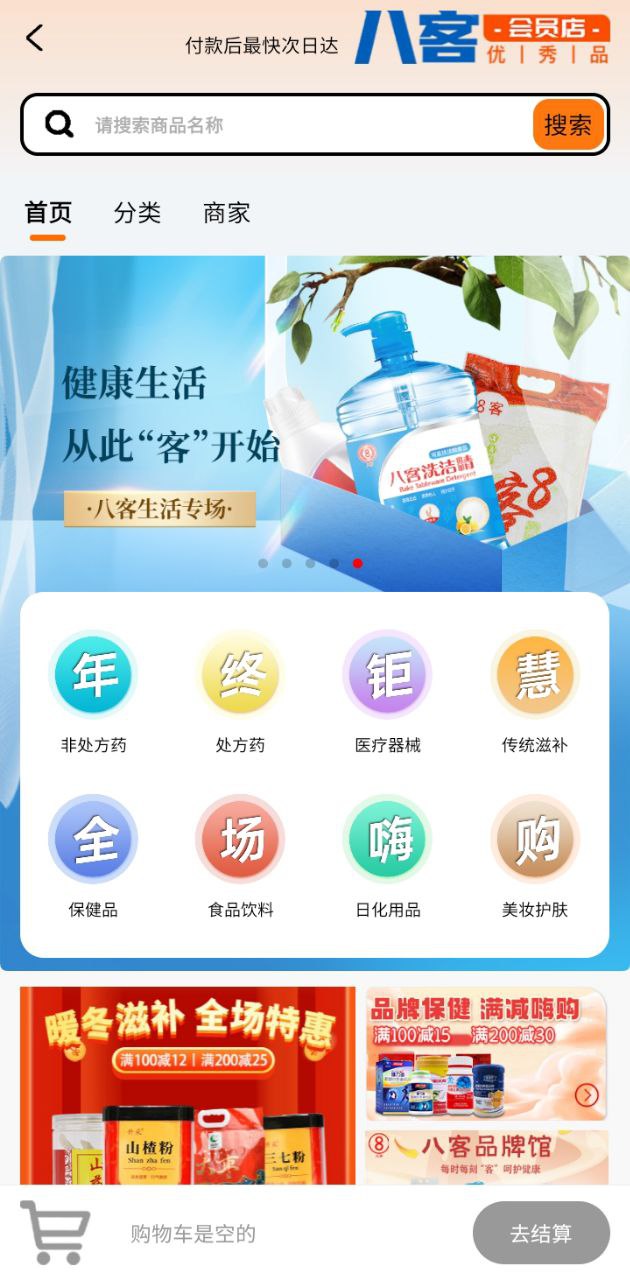Open the shopping cart icon
Screen dimensions: 630x1280
click(56, 1232)
